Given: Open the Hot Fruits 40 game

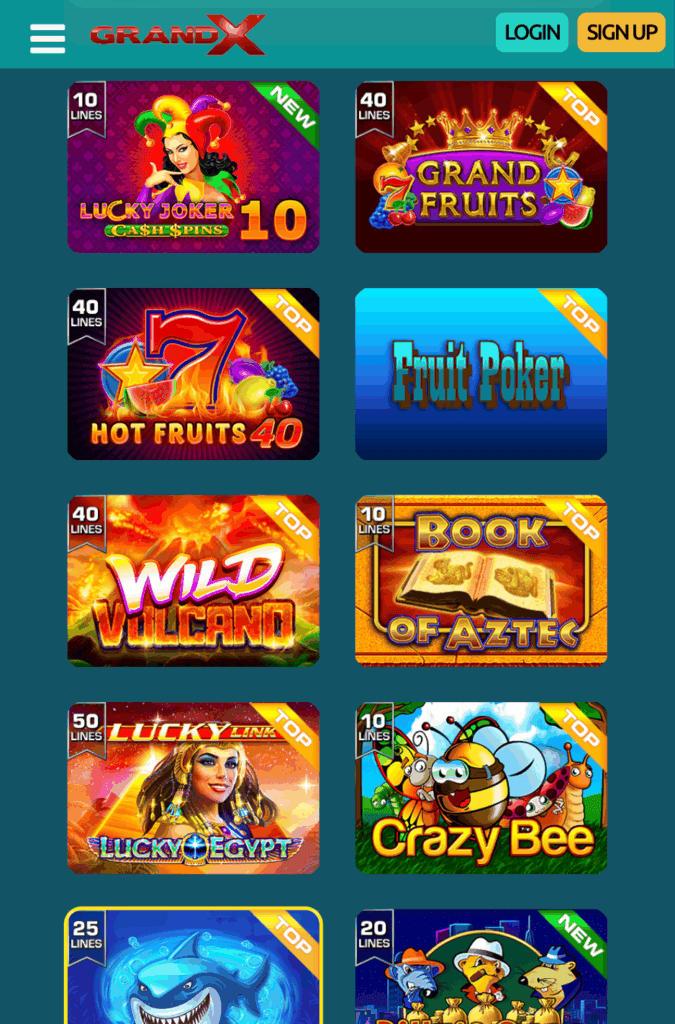Looking at the screenshot, I should click(193, 374).
